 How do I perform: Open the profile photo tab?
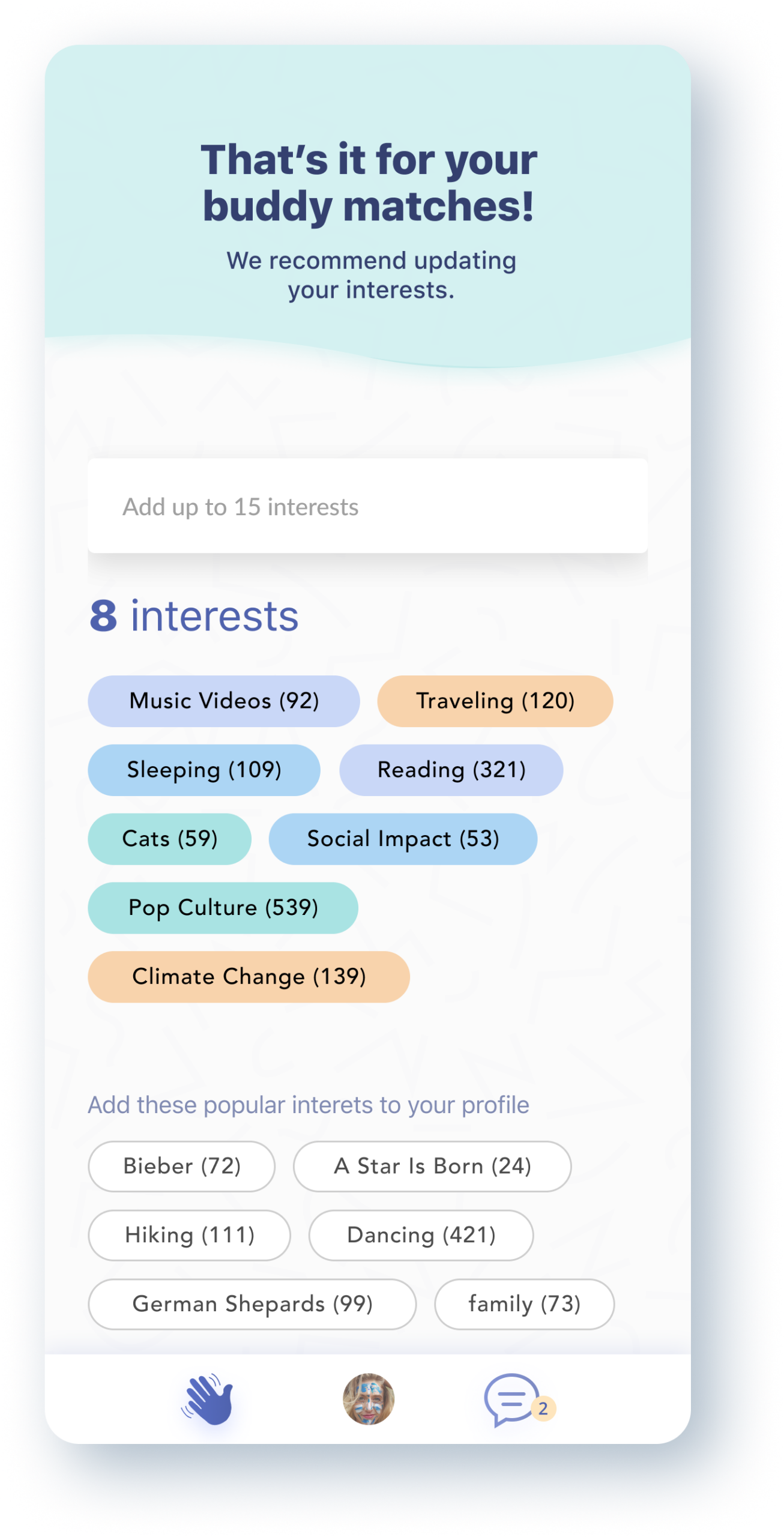tap(368, 1399)
